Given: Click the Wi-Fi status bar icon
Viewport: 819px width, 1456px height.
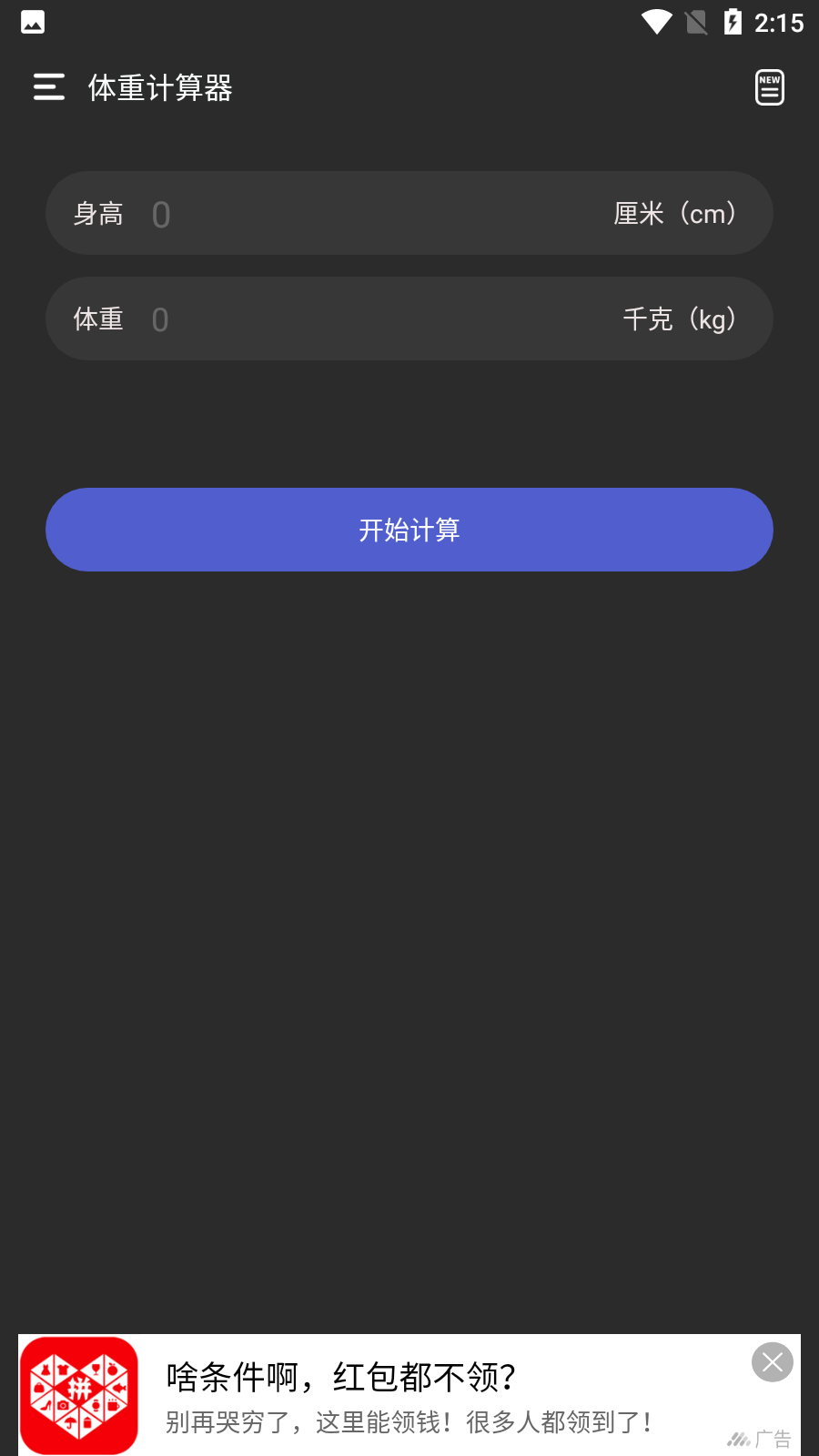Looking at the screenshot, I should pos(654,23).
